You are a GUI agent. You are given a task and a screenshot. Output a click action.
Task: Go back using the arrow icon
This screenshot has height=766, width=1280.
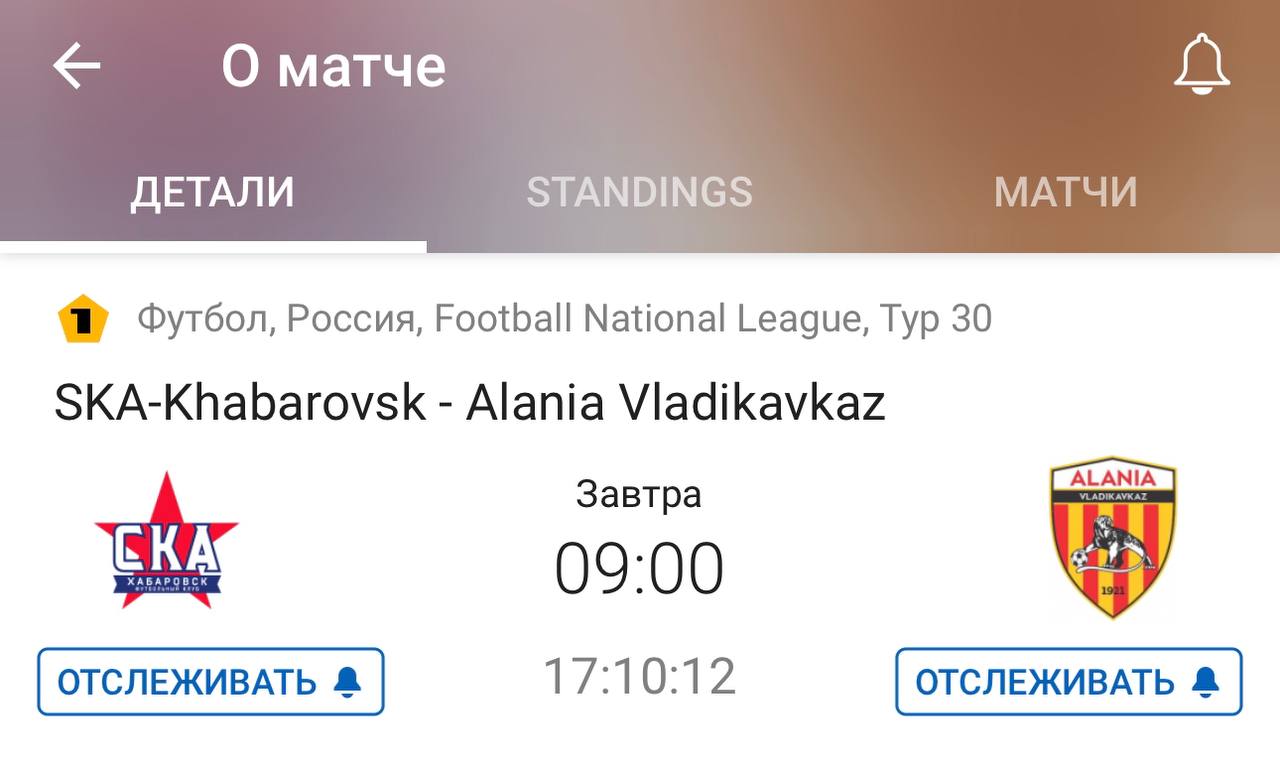tap(77, 67)
